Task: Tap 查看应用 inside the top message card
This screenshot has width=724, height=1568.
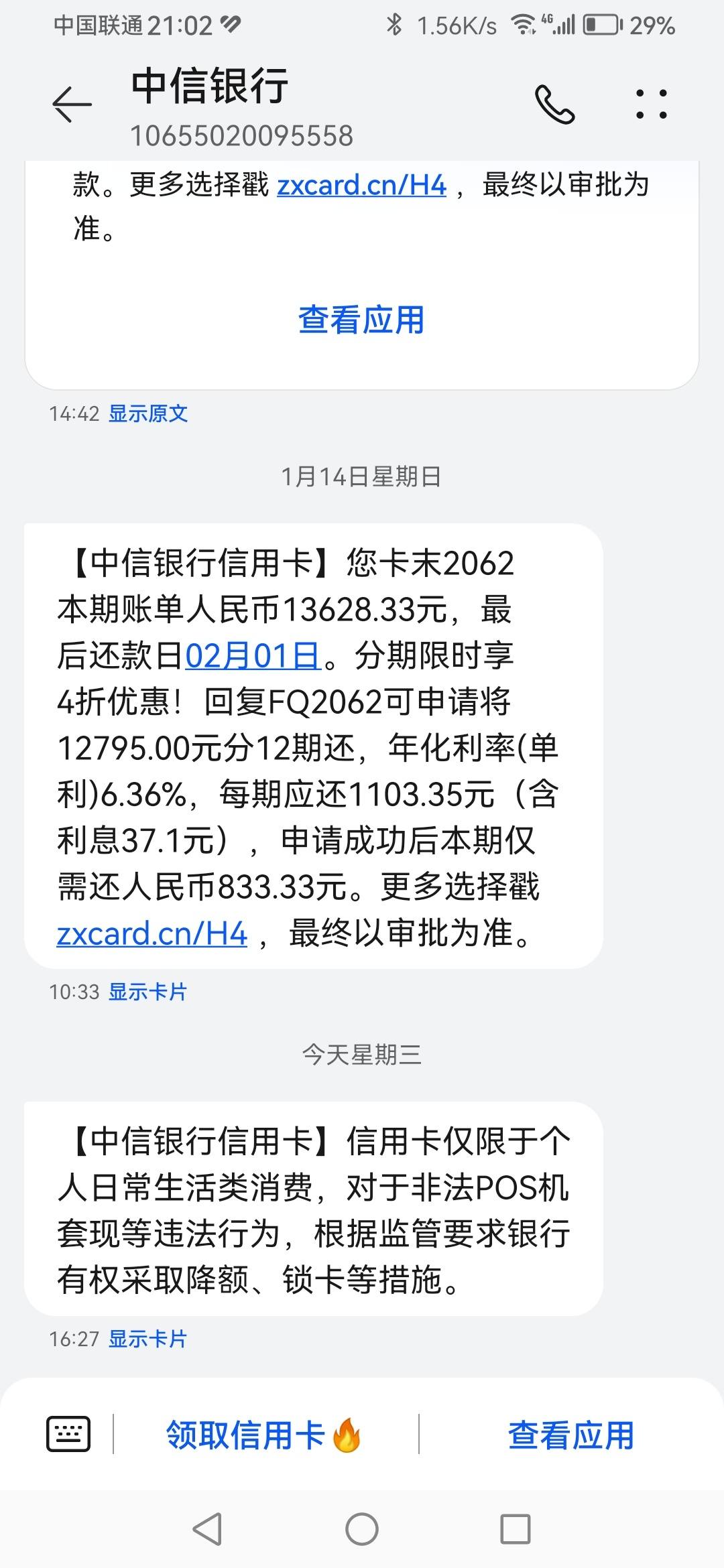Action: pos(361,320)
